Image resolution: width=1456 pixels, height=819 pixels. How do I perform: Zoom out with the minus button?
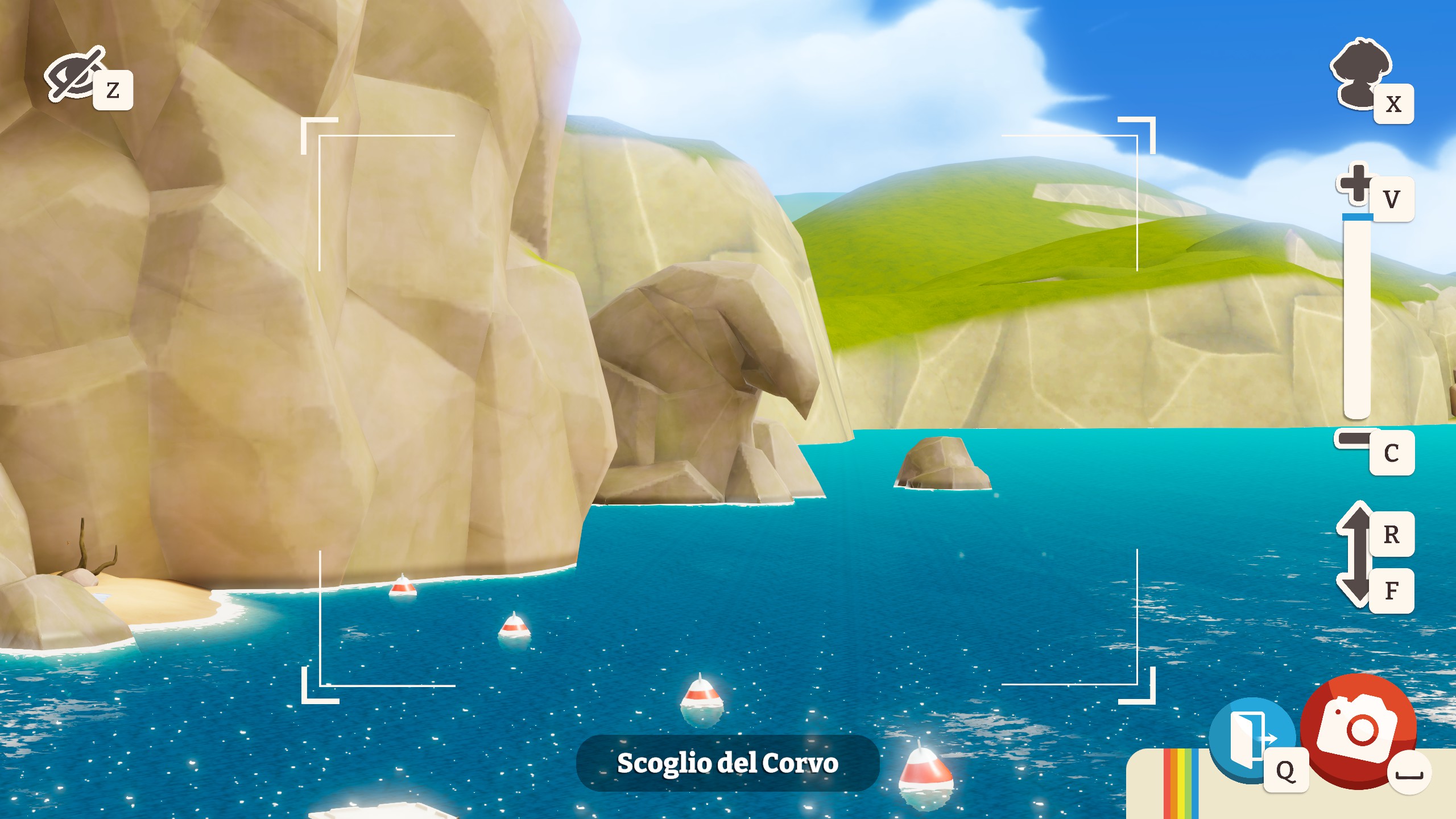click(1354, 439)
